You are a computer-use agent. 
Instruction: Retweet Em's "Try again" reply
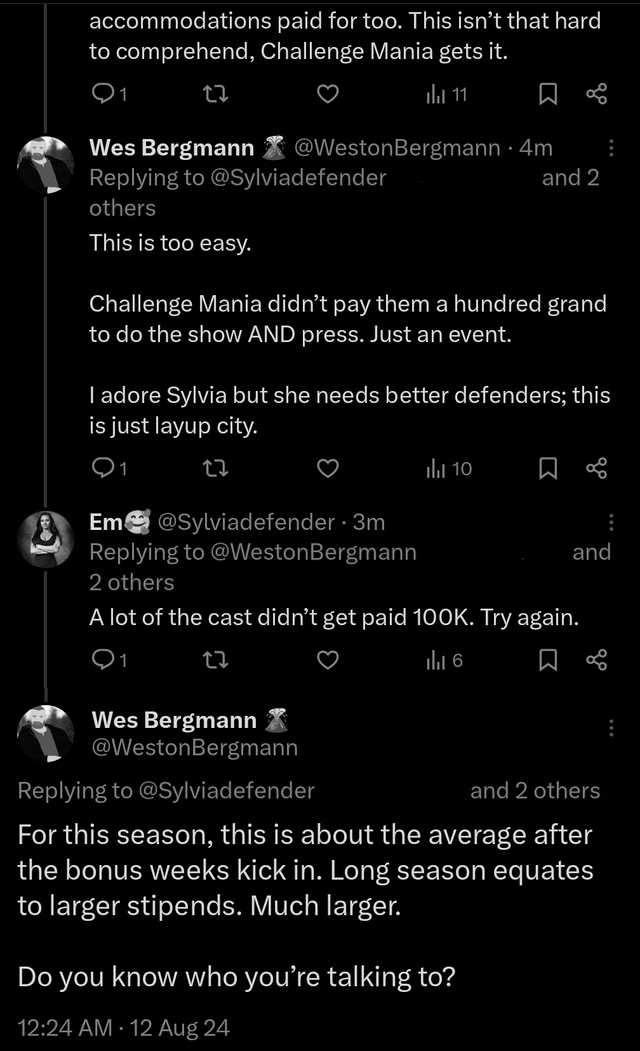(215, 661)
